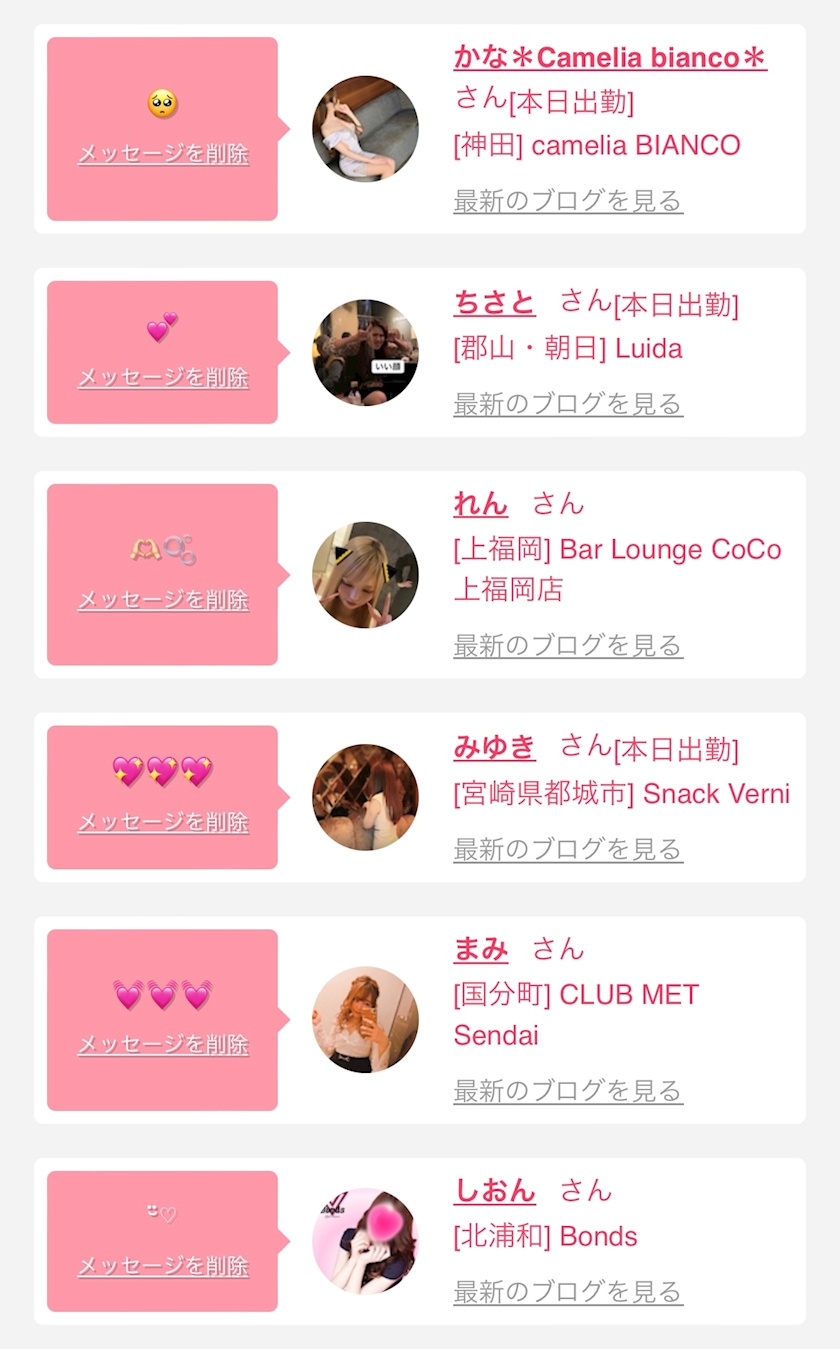This screenshot has width=840, height=1349.
Task: Open まみ's profile name link
Action: (480, 948)
